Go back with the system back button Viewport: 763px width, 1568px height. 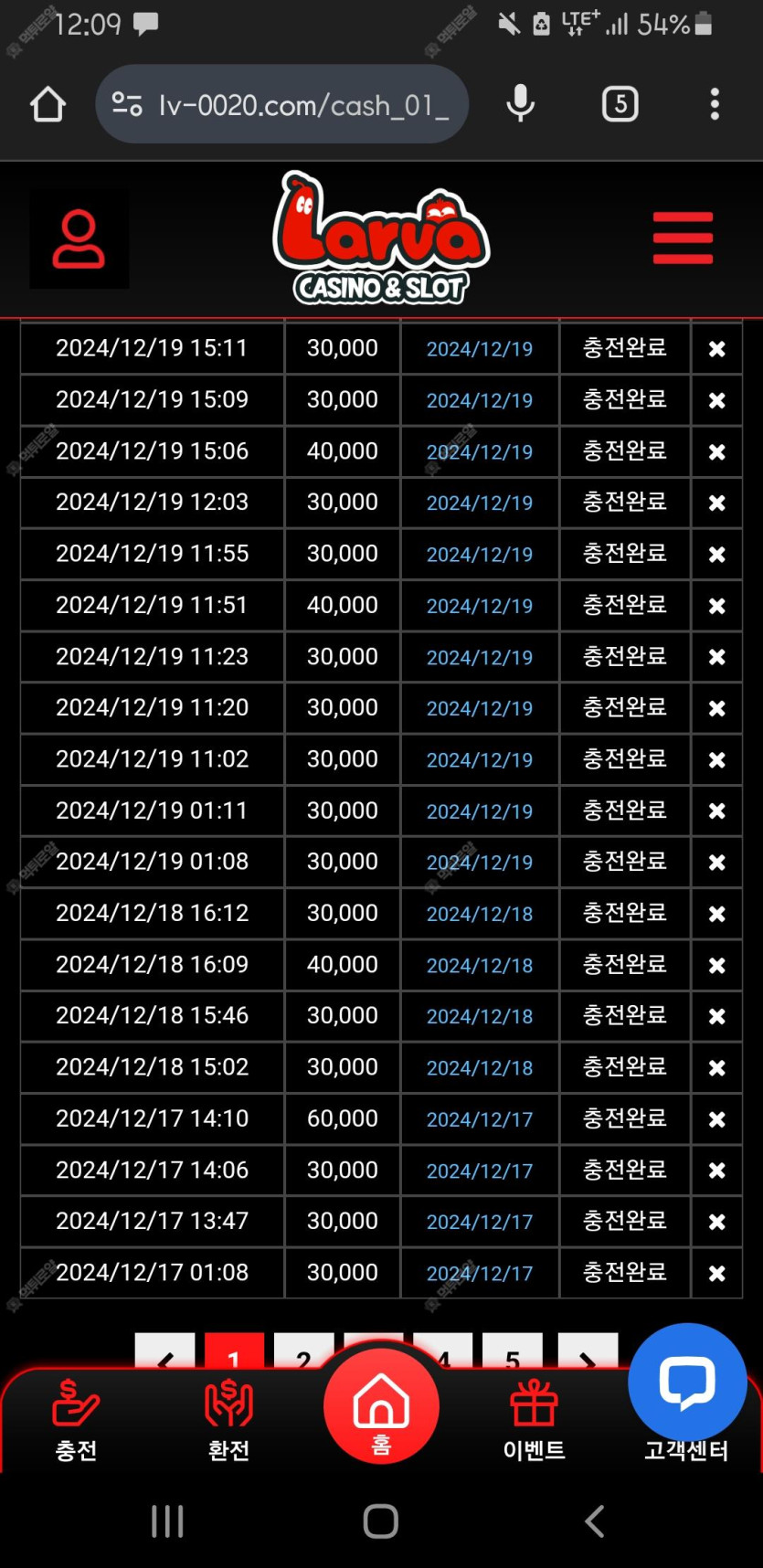[x=595, y=1521]
